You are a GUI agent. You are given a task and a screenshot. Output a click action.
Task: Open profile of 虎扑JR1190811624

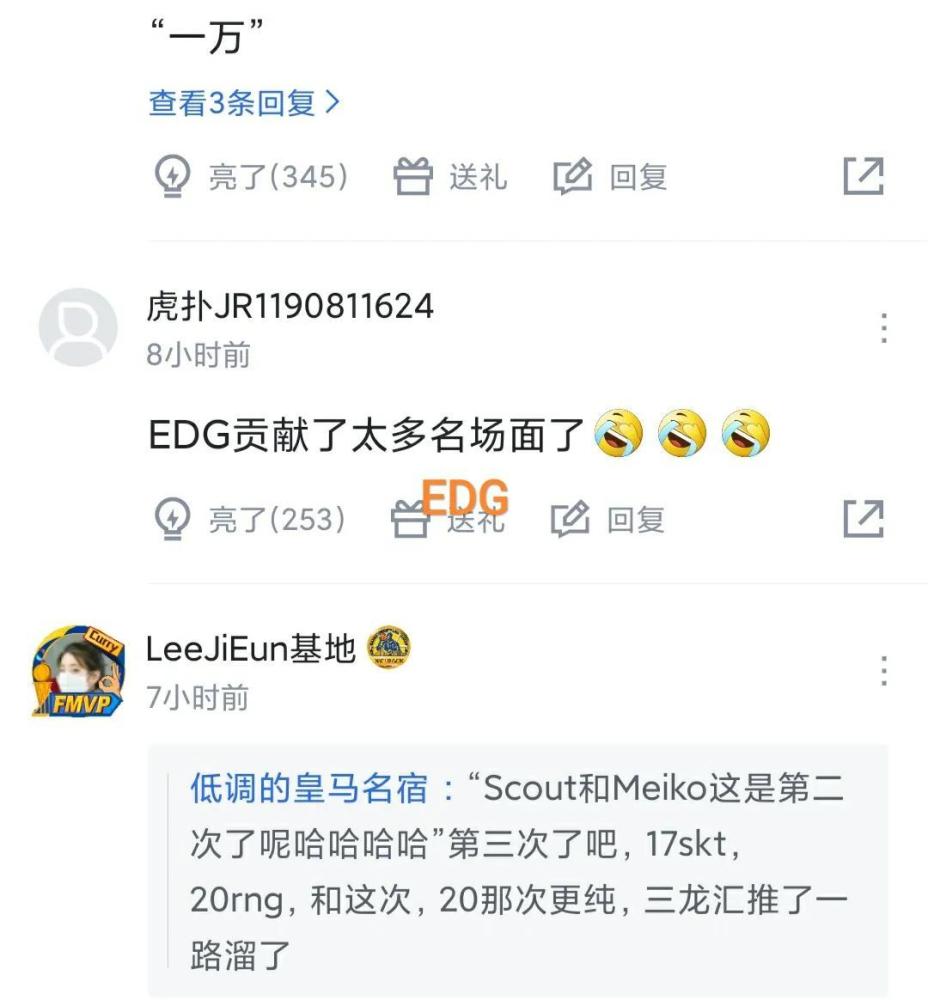tap(78, 327)
